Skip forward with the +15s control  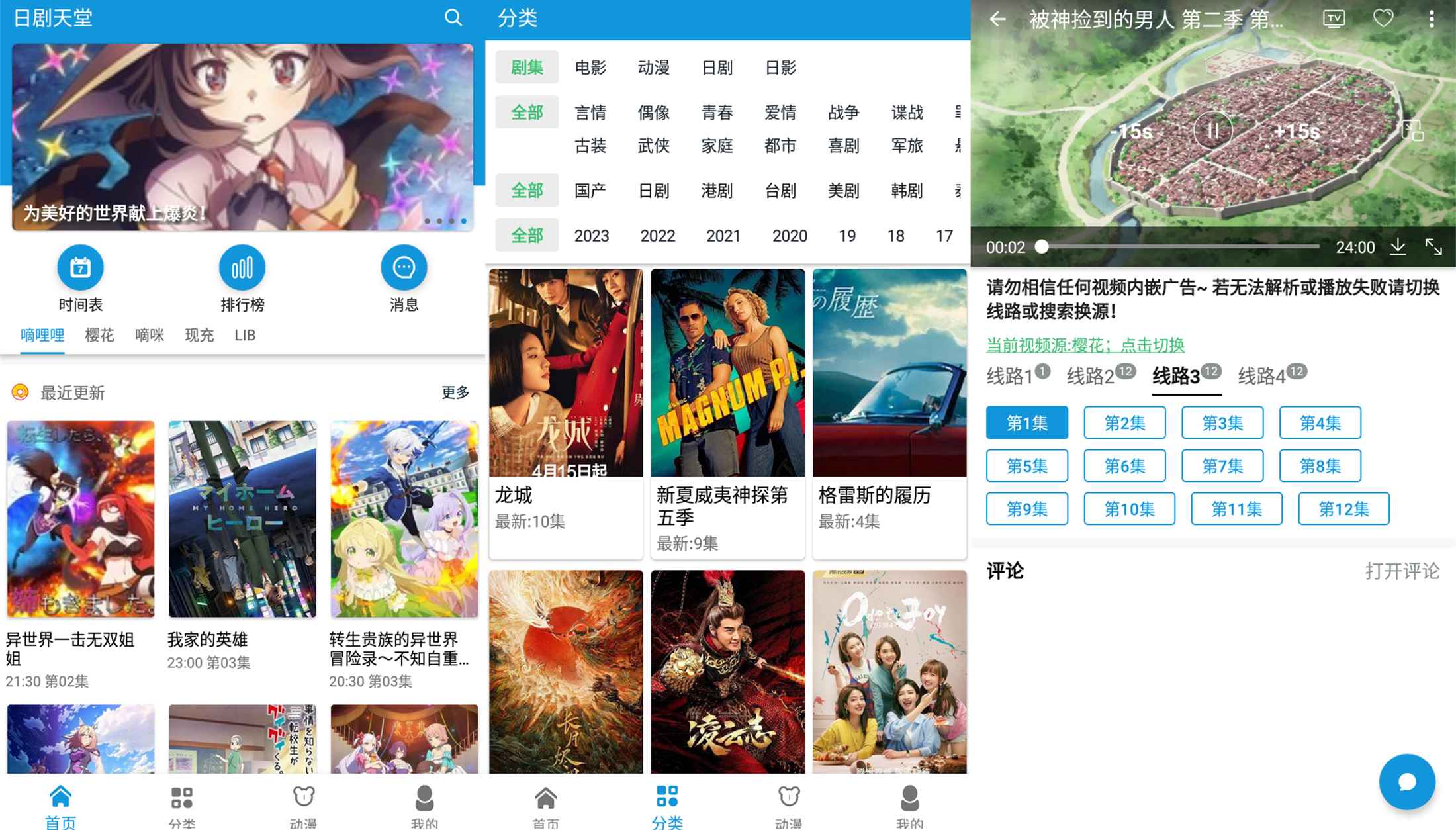[1297, 132]
